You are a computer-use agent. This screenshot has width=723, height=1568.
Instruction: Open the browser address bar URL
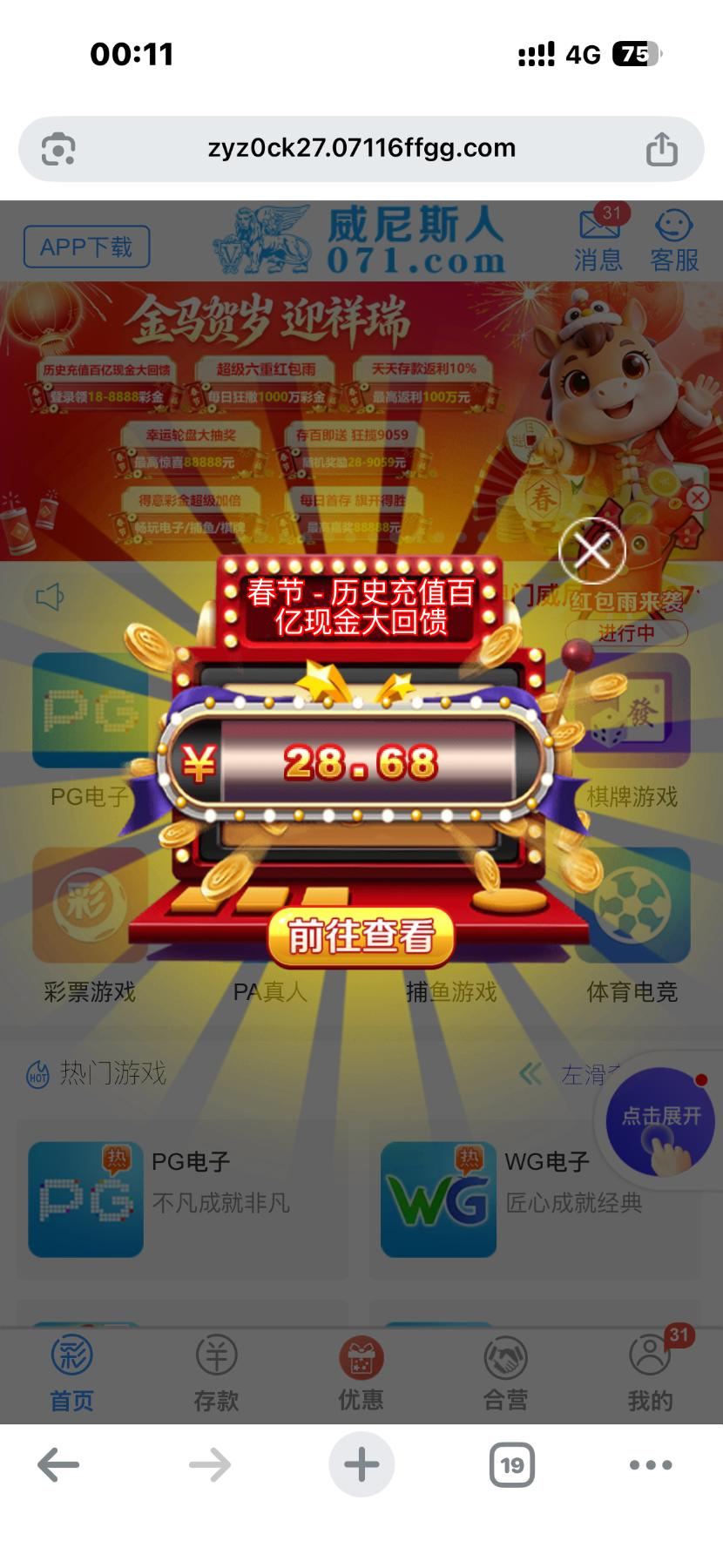pyautogui.click(x=361, y=148)
